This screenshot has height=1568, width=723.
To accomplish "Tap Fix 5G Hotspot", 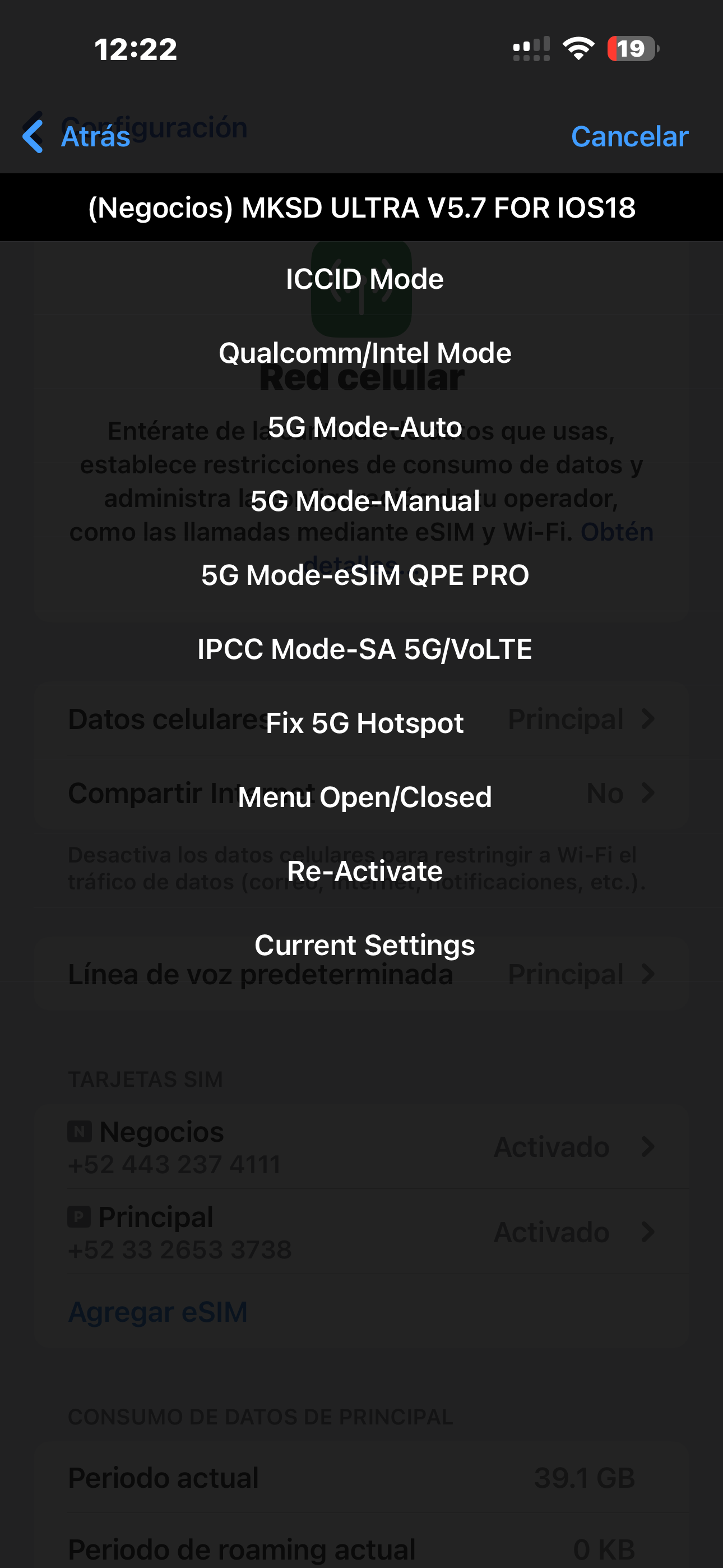I will click(364, 723).
